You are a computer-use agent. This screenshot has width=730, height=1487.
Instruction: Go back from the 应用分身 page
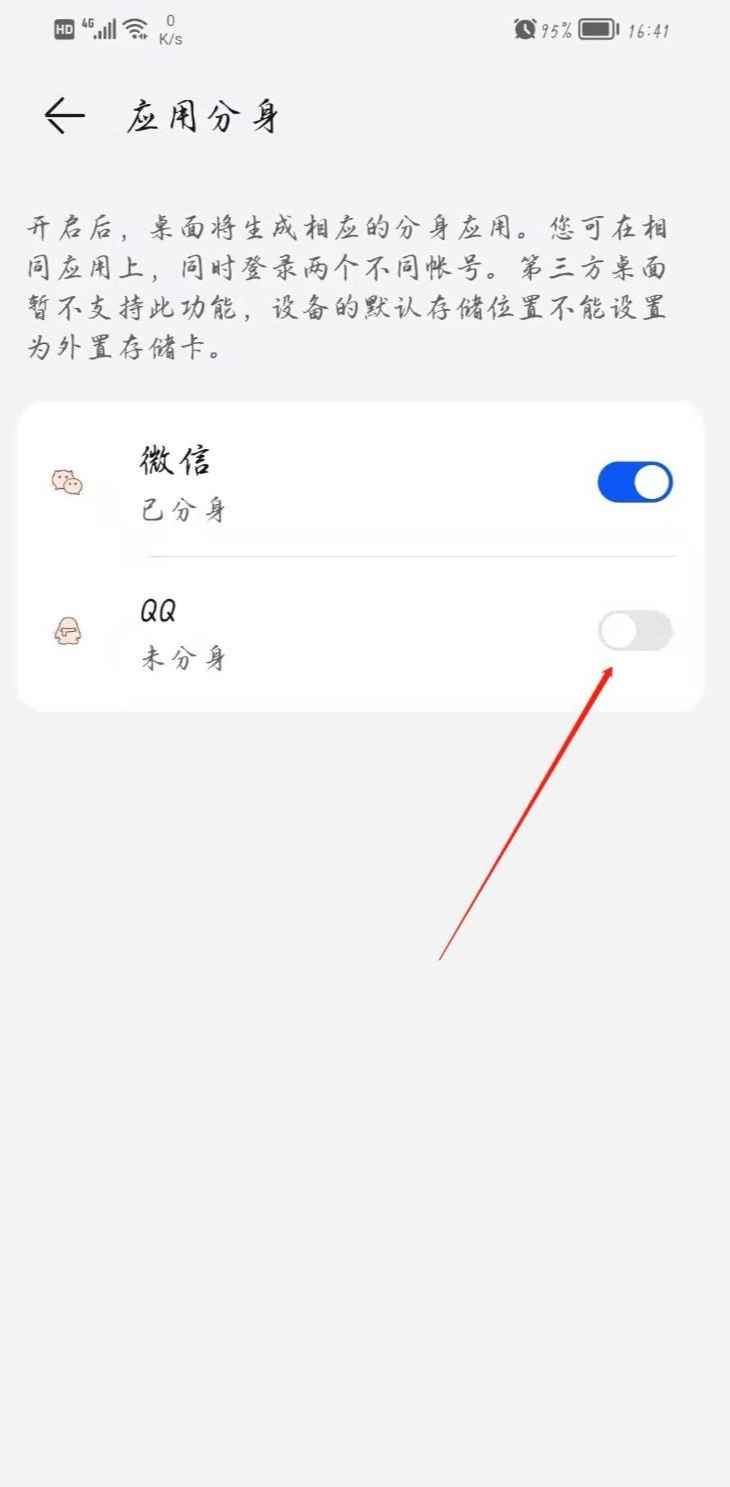[x=64, y=117]
